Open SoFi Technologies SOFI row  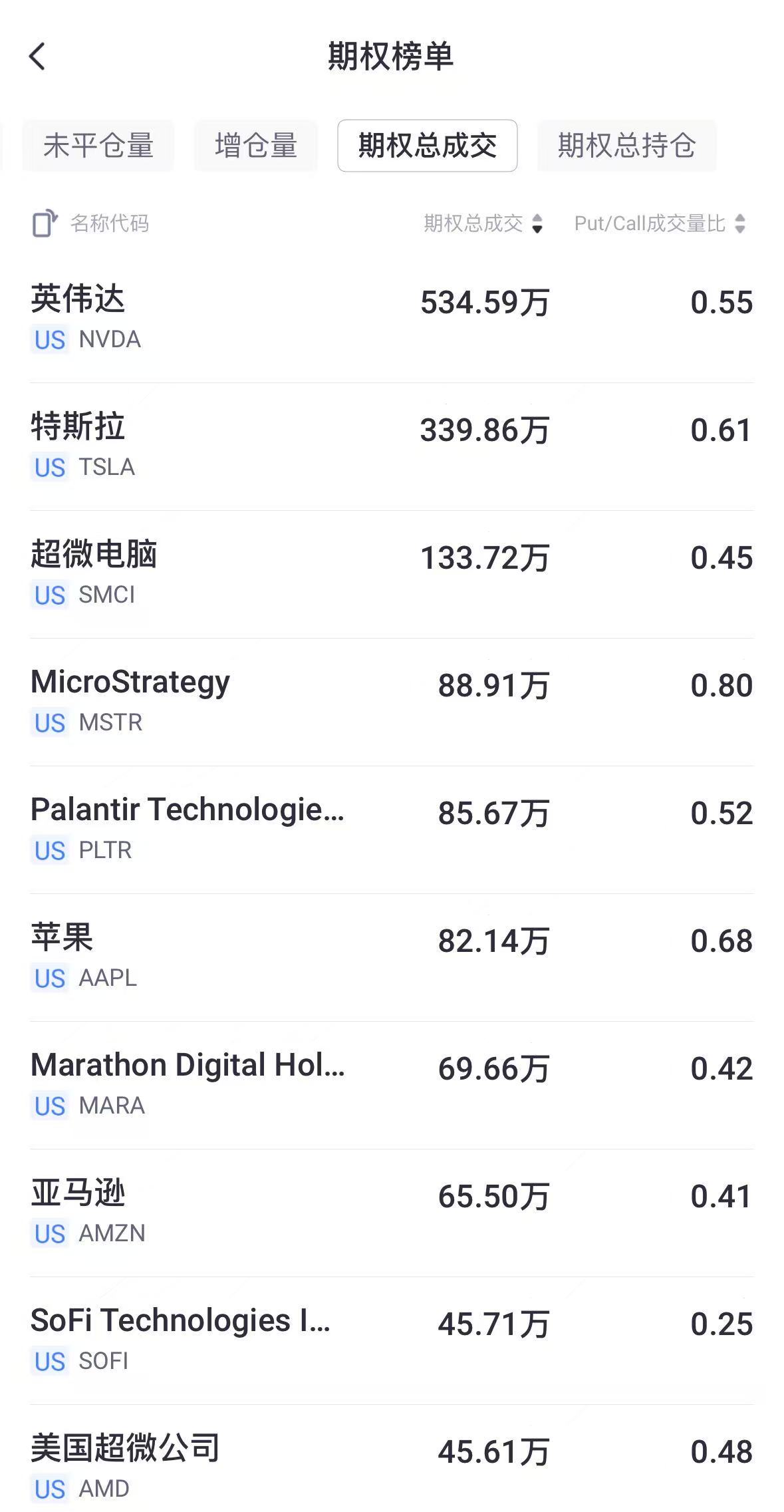pyautogui.click(x=392, y=1340)
